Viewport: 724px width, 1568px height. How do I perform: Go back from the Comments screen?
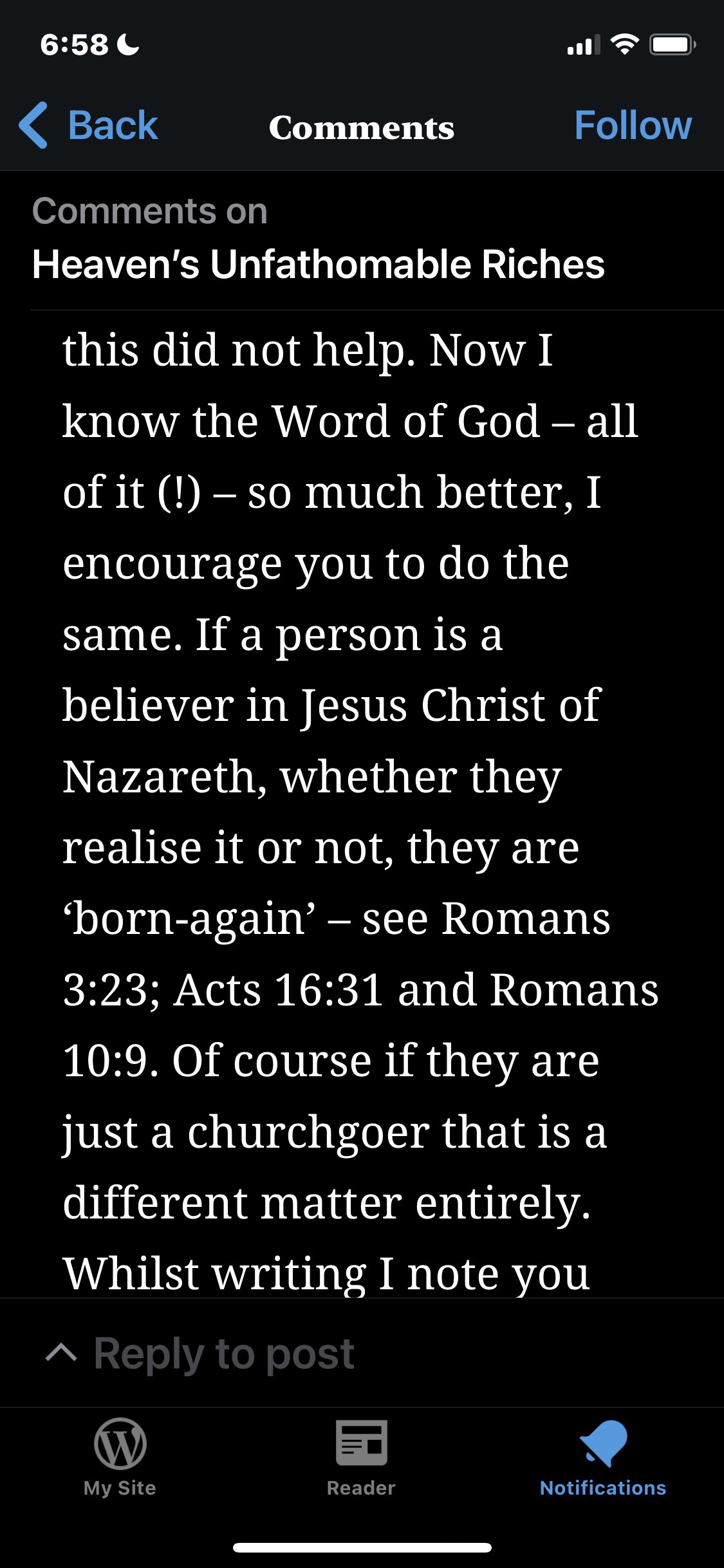pos(89,125)
